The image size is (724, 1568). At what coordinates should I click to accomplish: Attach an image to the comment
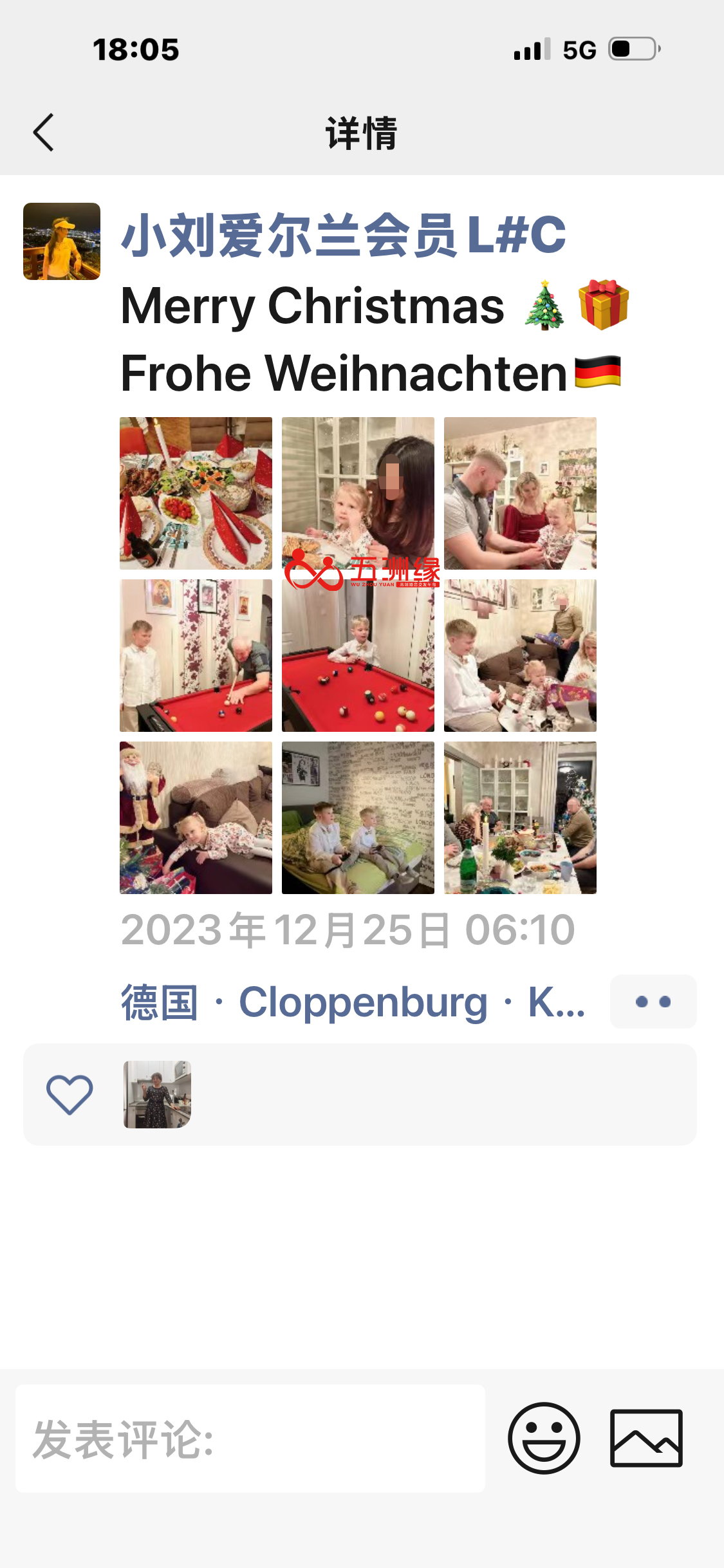pyautogui.click(x=646, y=1438)
